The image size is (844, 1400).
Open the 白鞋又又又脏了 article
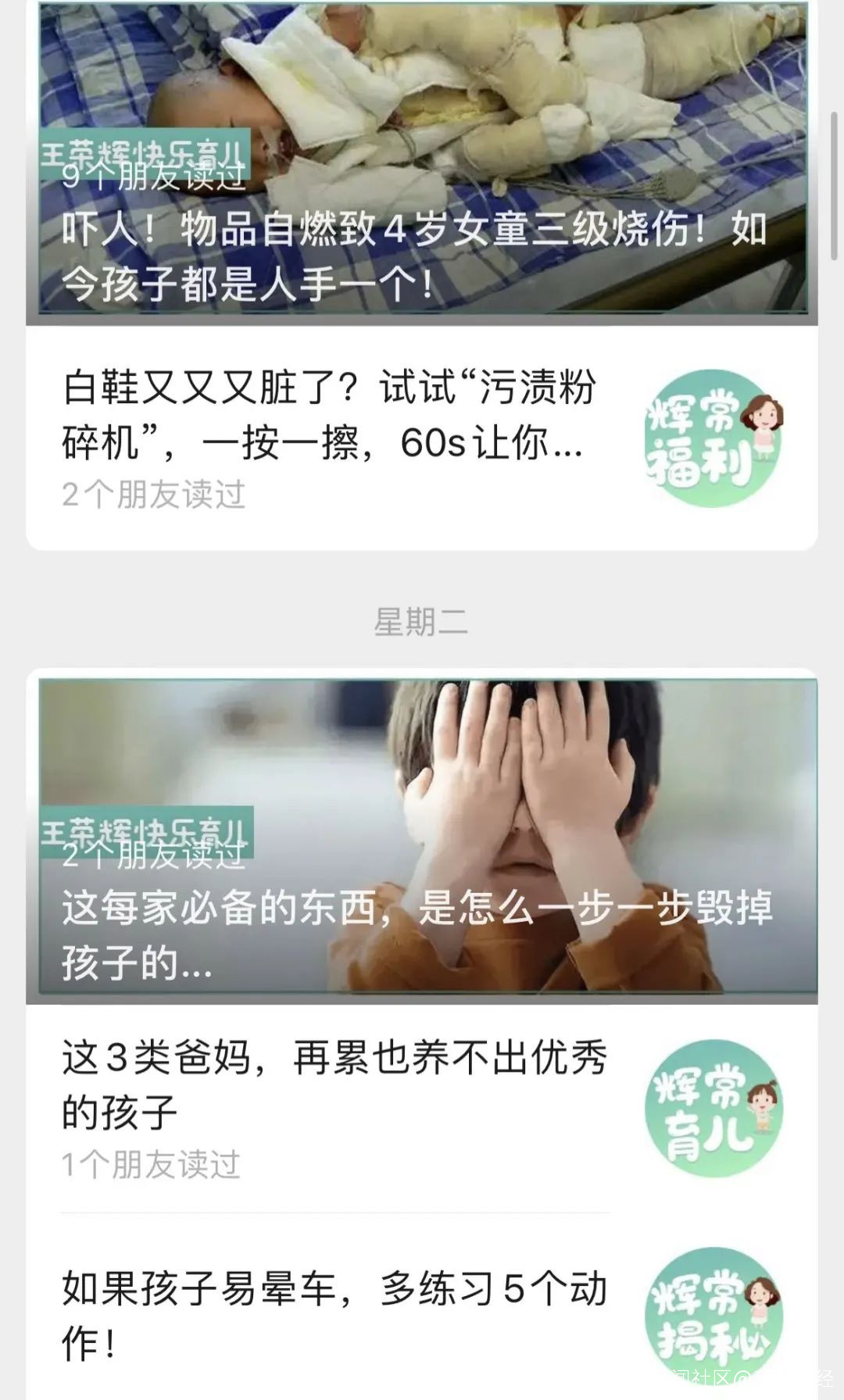pyautogui.click(x=328, y=415)
